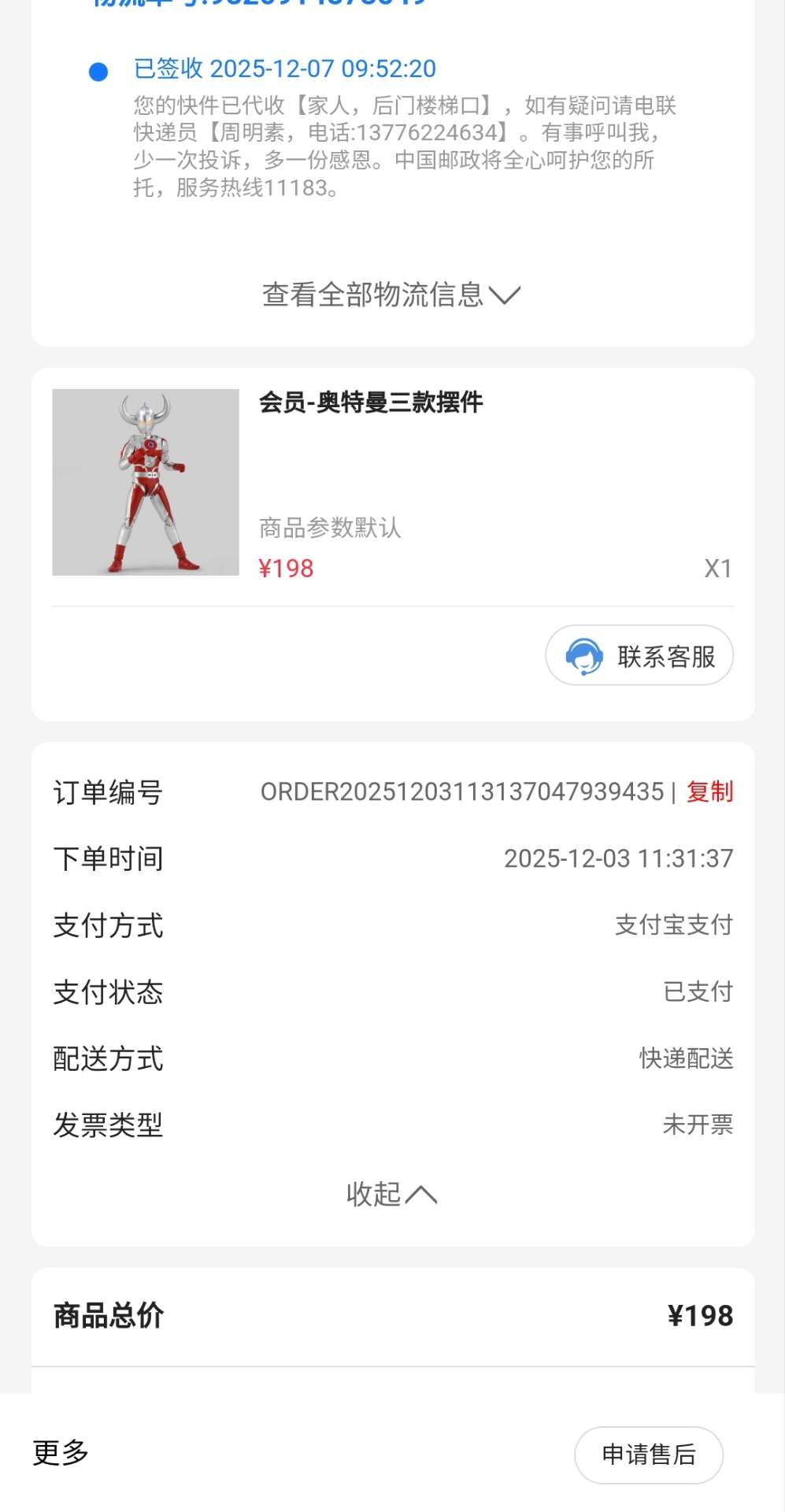This screenshot has width=785, height=1512.
Task: Open the 更多 options
Action: click(61, 1453)
